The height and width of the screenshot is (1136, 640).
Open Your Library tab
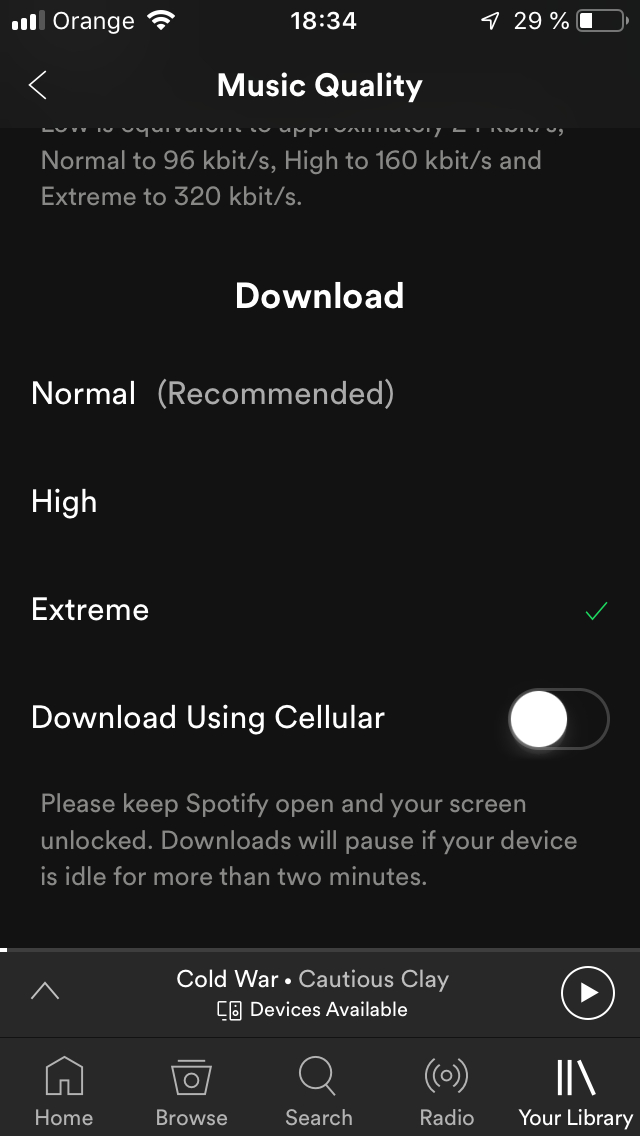[575, 1091]
